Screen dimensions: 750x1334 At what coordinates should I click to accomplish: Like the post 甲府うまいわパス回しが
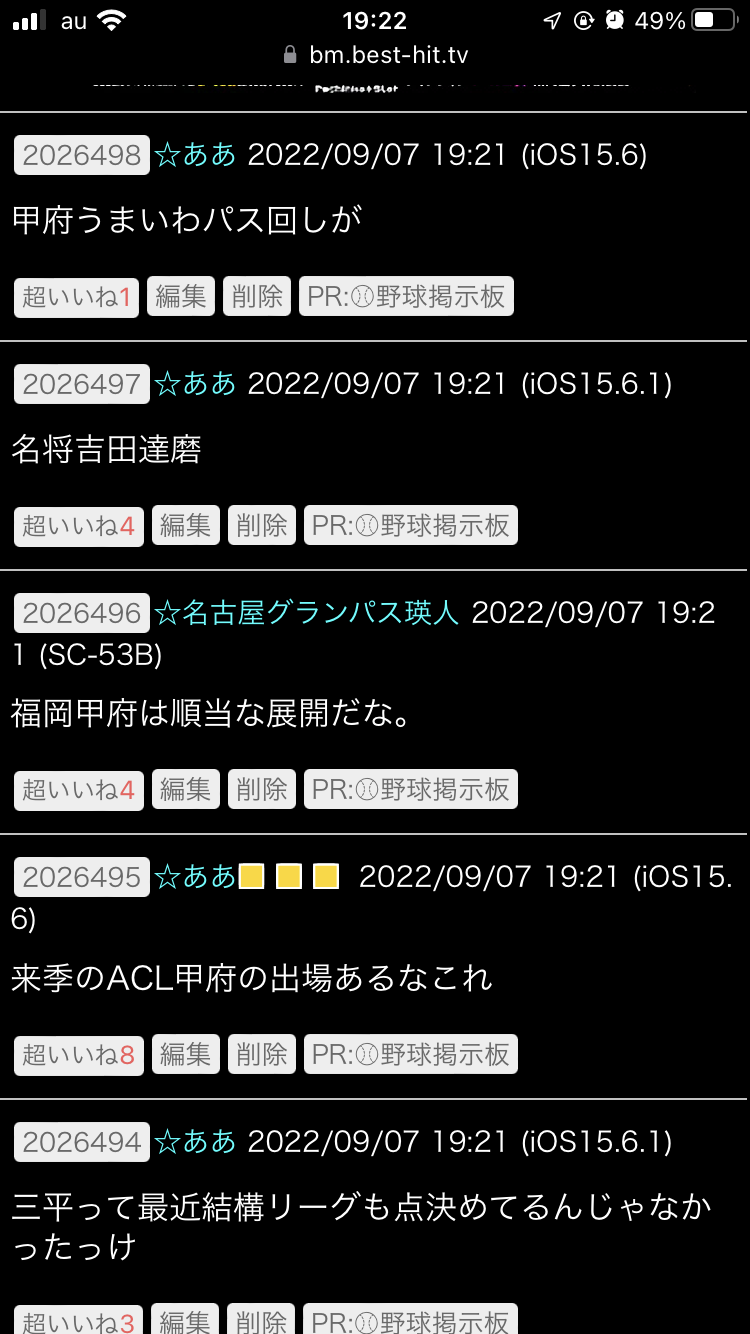77,296
